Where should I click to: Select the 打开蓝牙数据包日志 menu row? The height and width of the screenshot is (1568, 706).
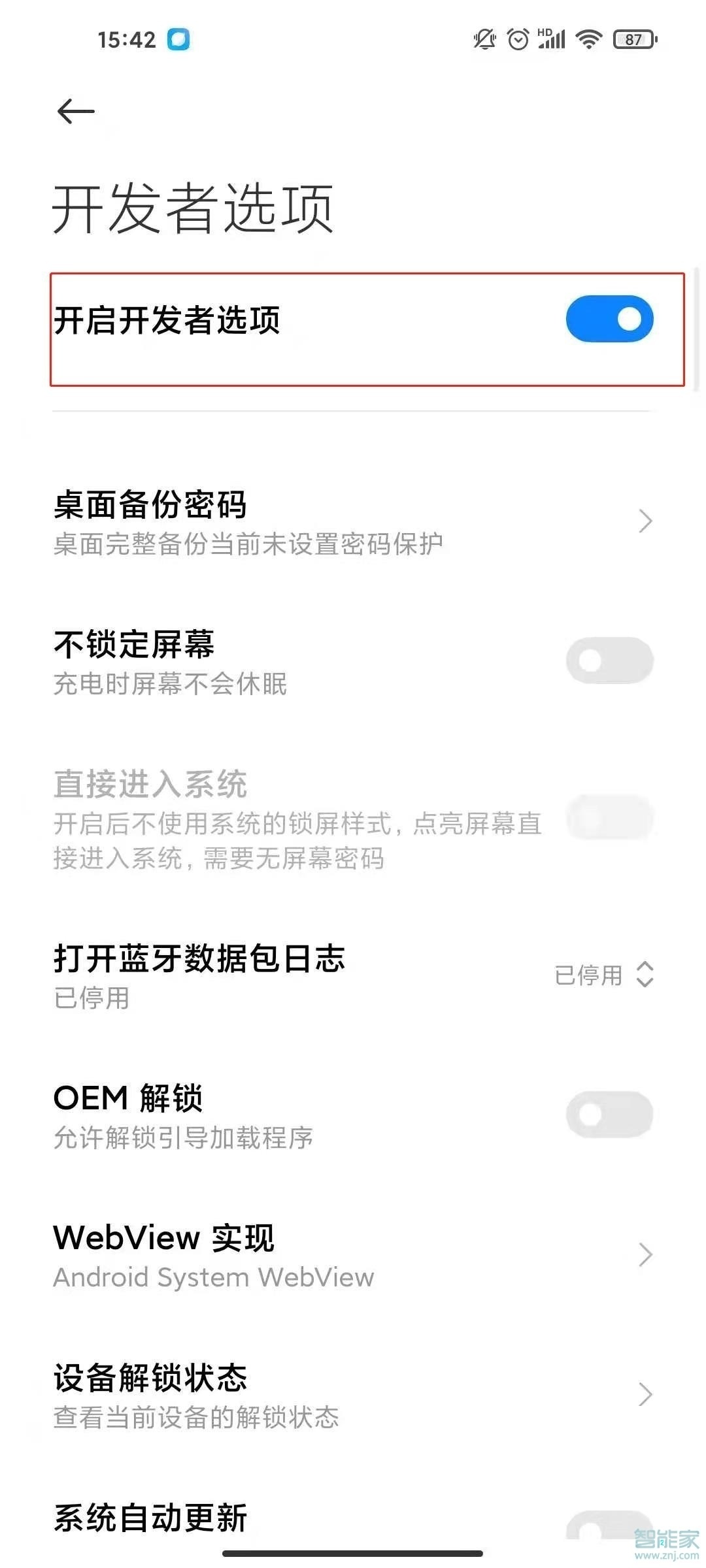261,975
